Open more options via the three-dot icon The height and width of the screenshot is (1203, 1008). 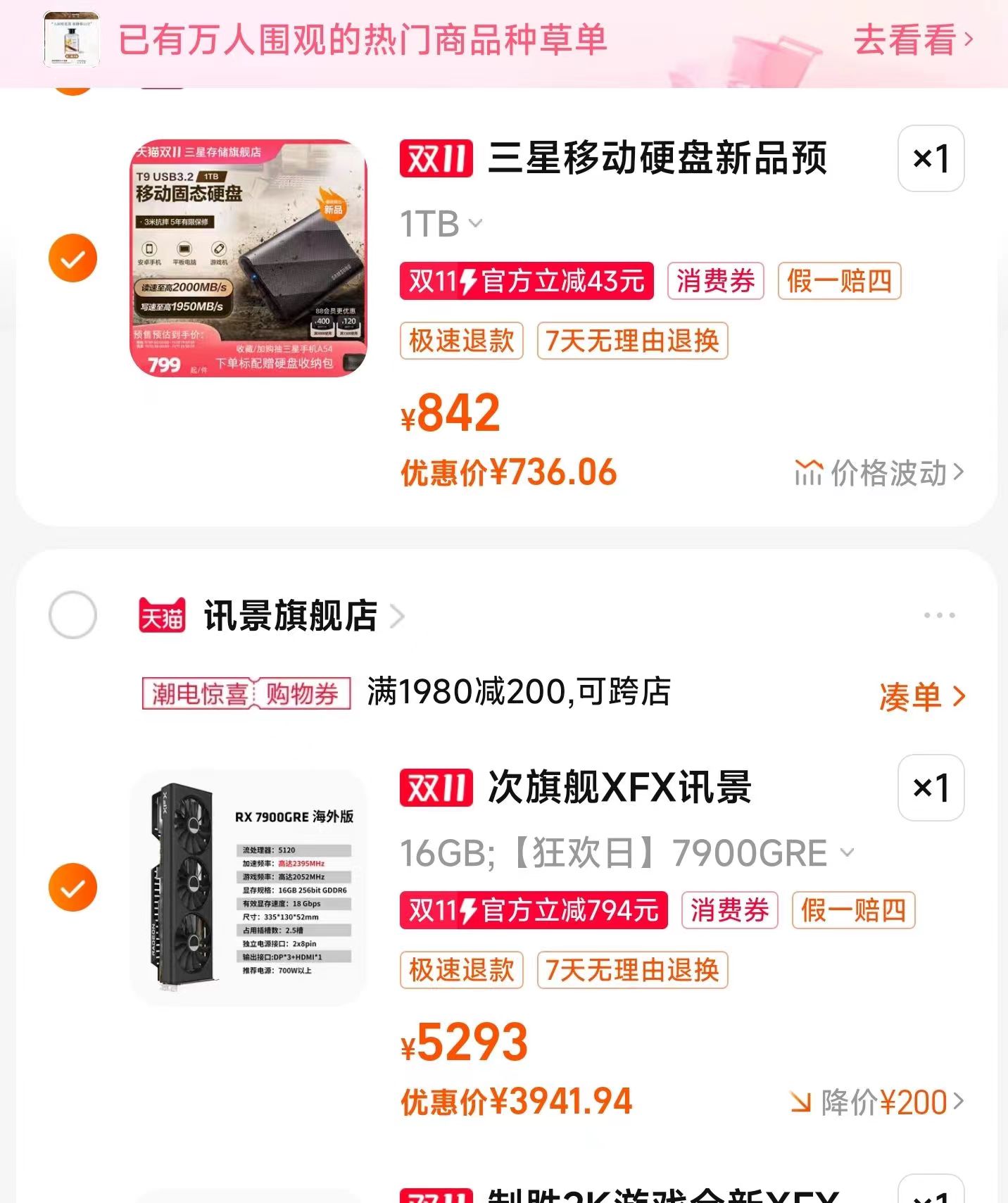(x=938, y=613)
